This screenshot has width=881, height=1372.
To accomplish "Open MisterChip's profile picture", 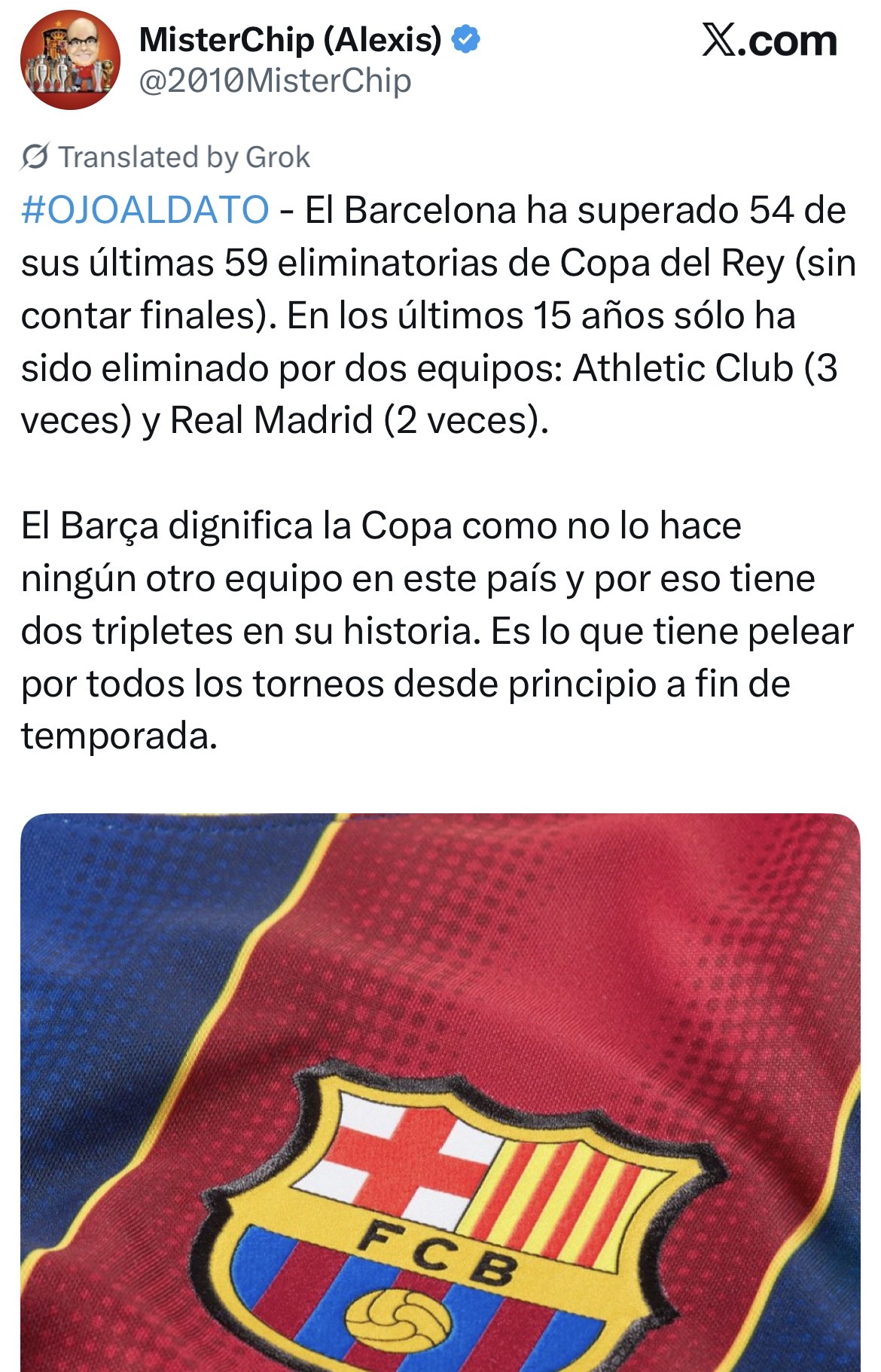I will (x=69, y=59).
